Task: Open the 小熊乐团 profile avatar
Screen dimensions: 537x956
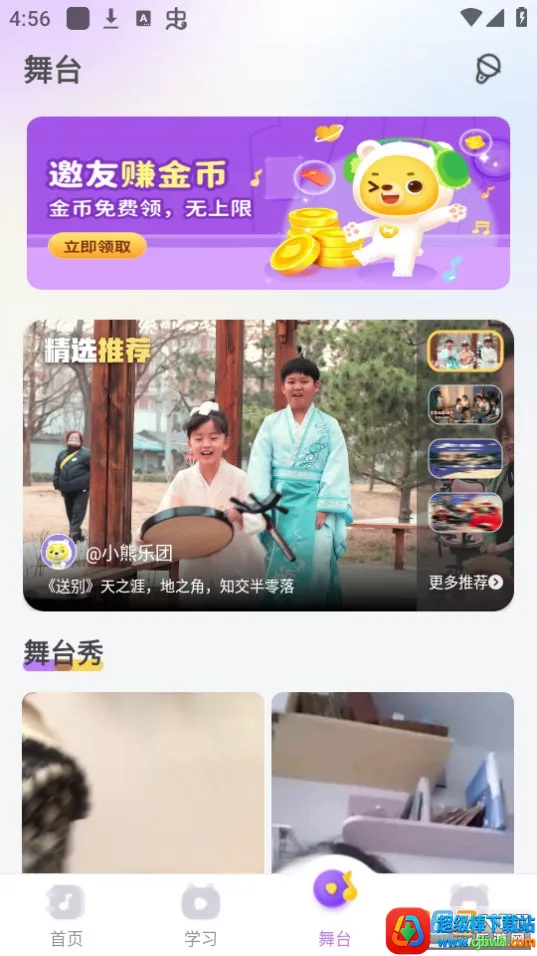Action: point(59,552)
